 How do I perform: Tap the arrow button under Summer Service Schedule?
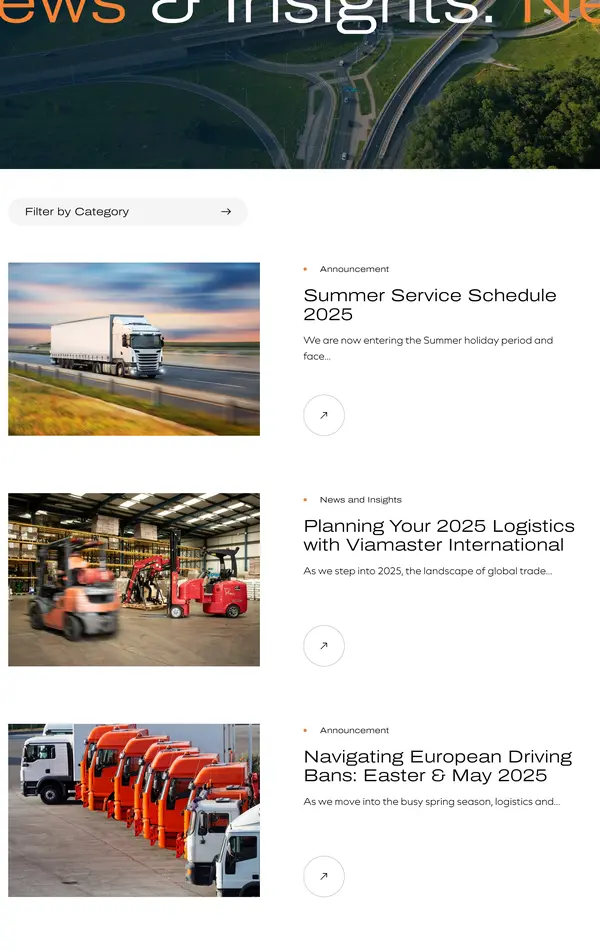click(x=324, y=415)
